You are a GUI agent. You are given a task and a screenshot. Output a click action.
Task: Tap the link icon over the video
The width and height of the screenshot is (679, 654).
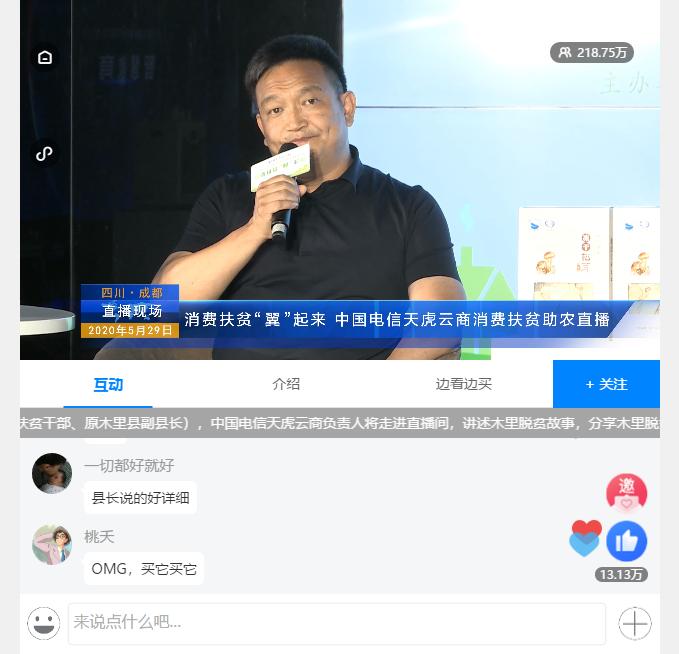[x=44, y=153]
